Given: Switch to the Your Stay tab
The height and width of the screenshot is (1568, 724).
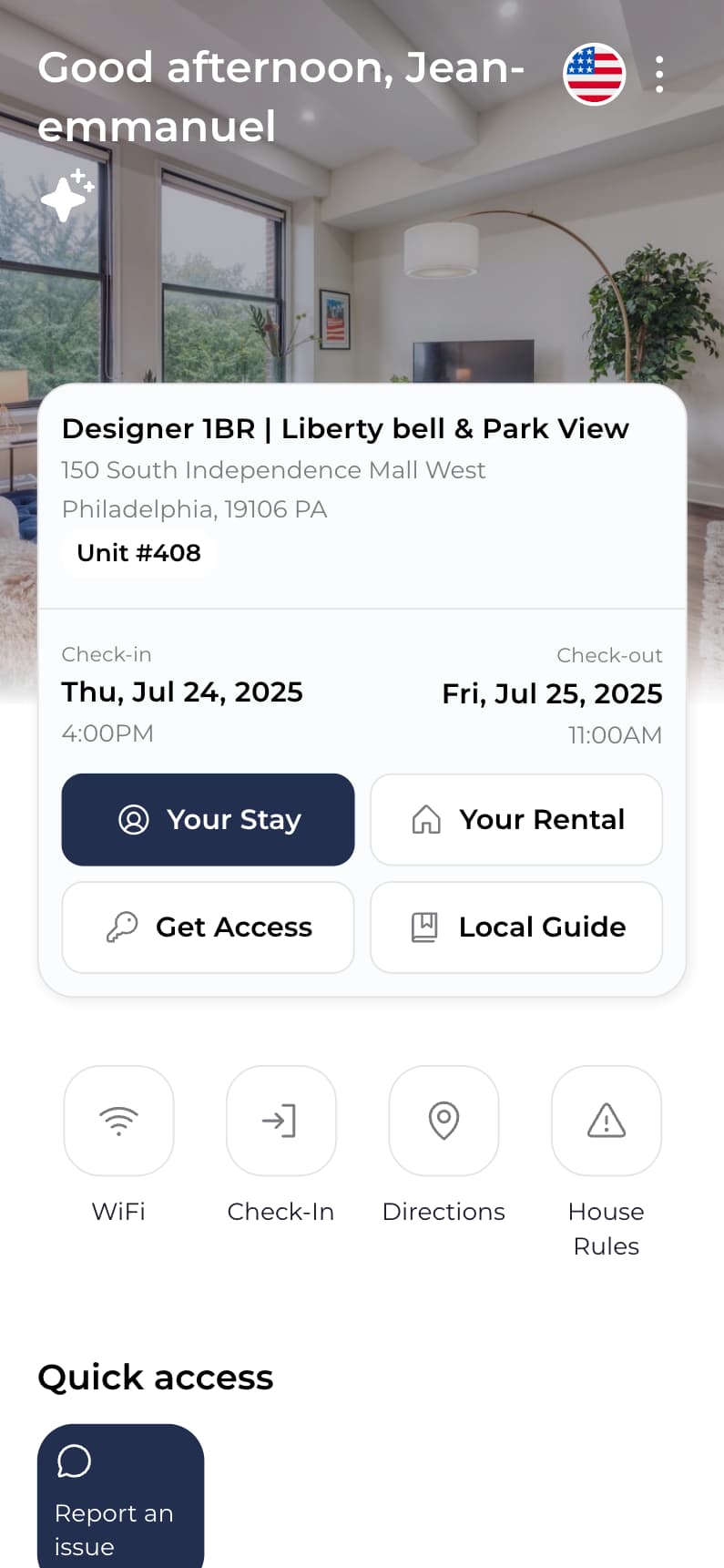Looking at the screenshot, I should pyautogui.click(x=208, y=820).
